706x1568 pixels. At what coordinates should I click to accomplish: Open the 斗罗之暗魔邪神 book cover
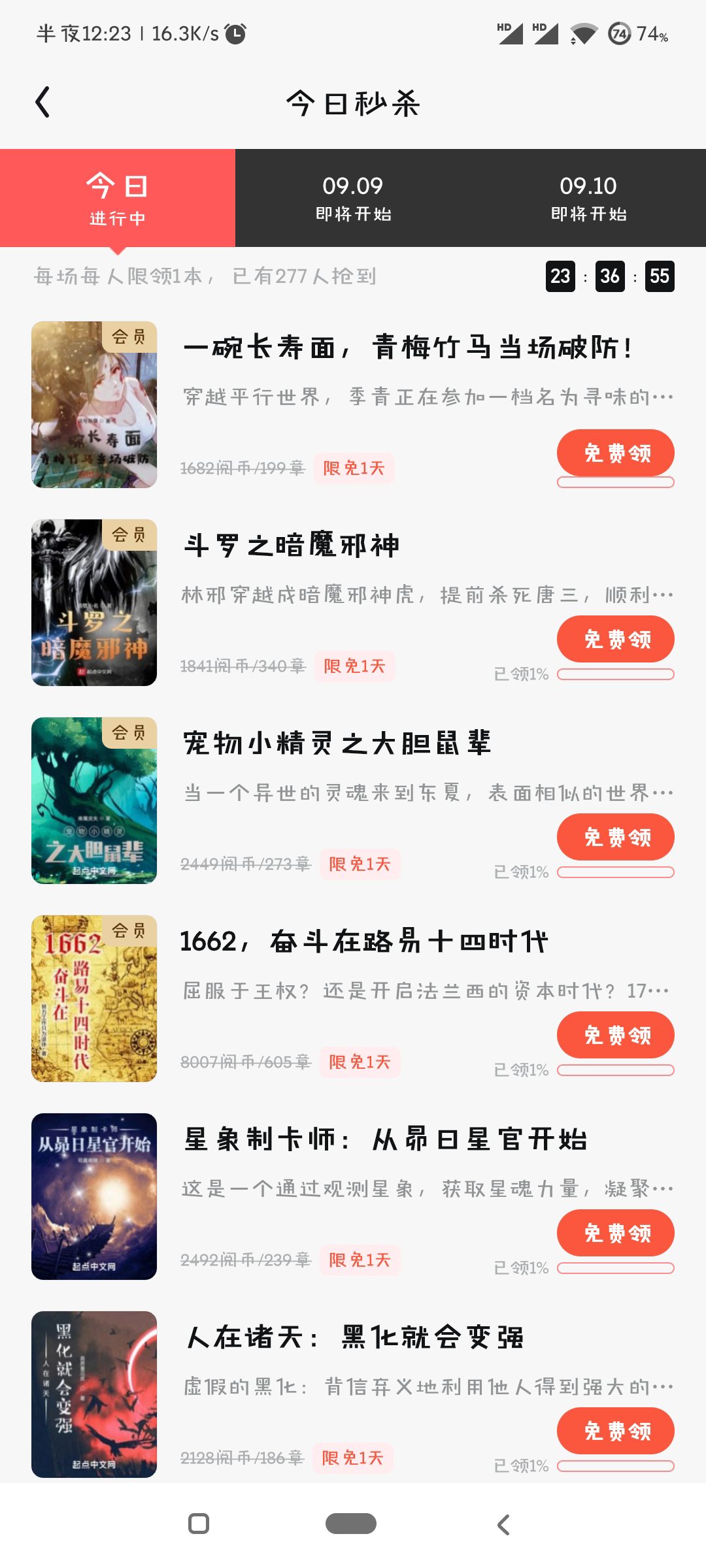coord(94,602)
